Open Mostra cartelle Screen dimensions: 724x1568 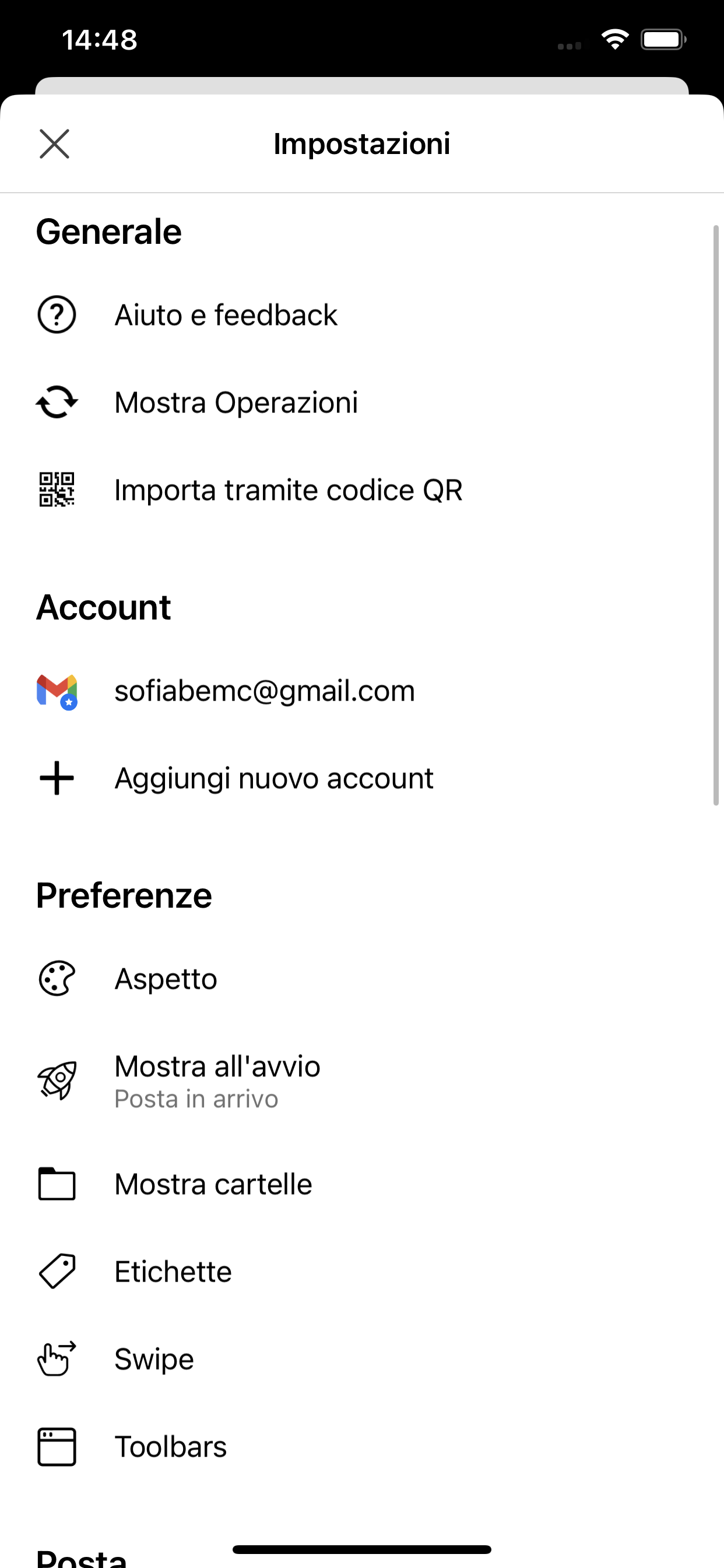[x=362, y=1185]
